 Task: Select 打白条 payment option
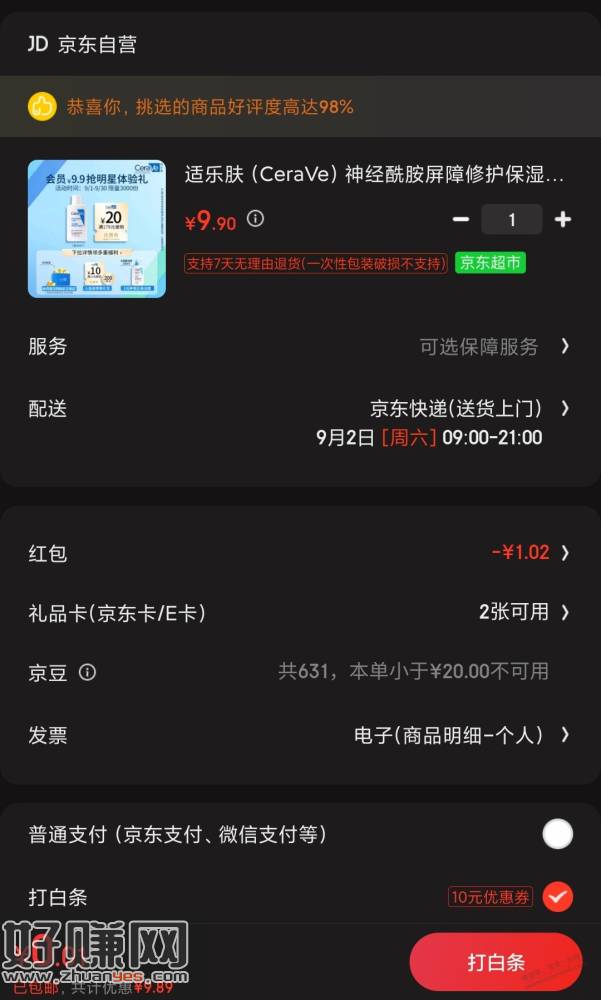click(x=557, y=897)
